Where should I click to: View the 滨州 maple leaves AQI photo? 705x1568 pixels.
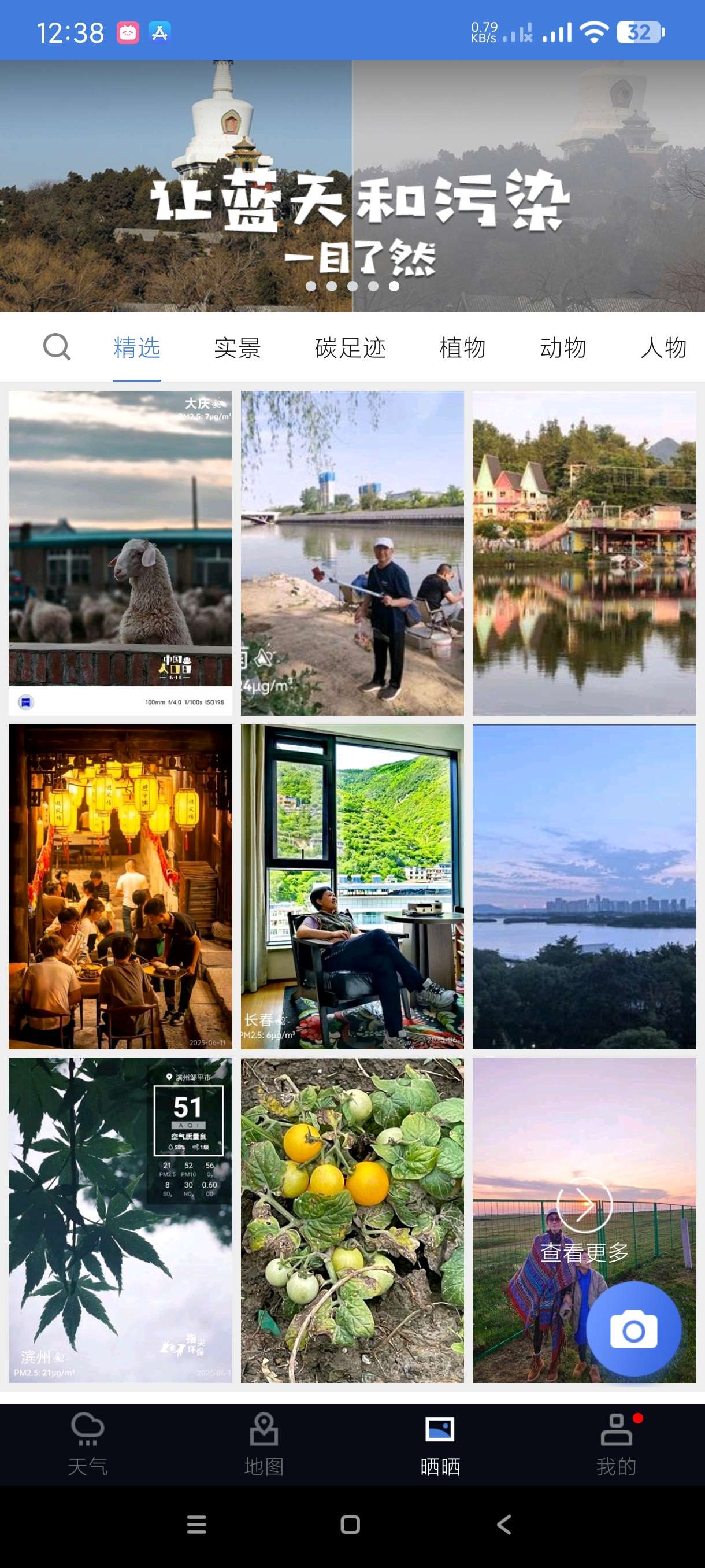(x=120, y=1220)
